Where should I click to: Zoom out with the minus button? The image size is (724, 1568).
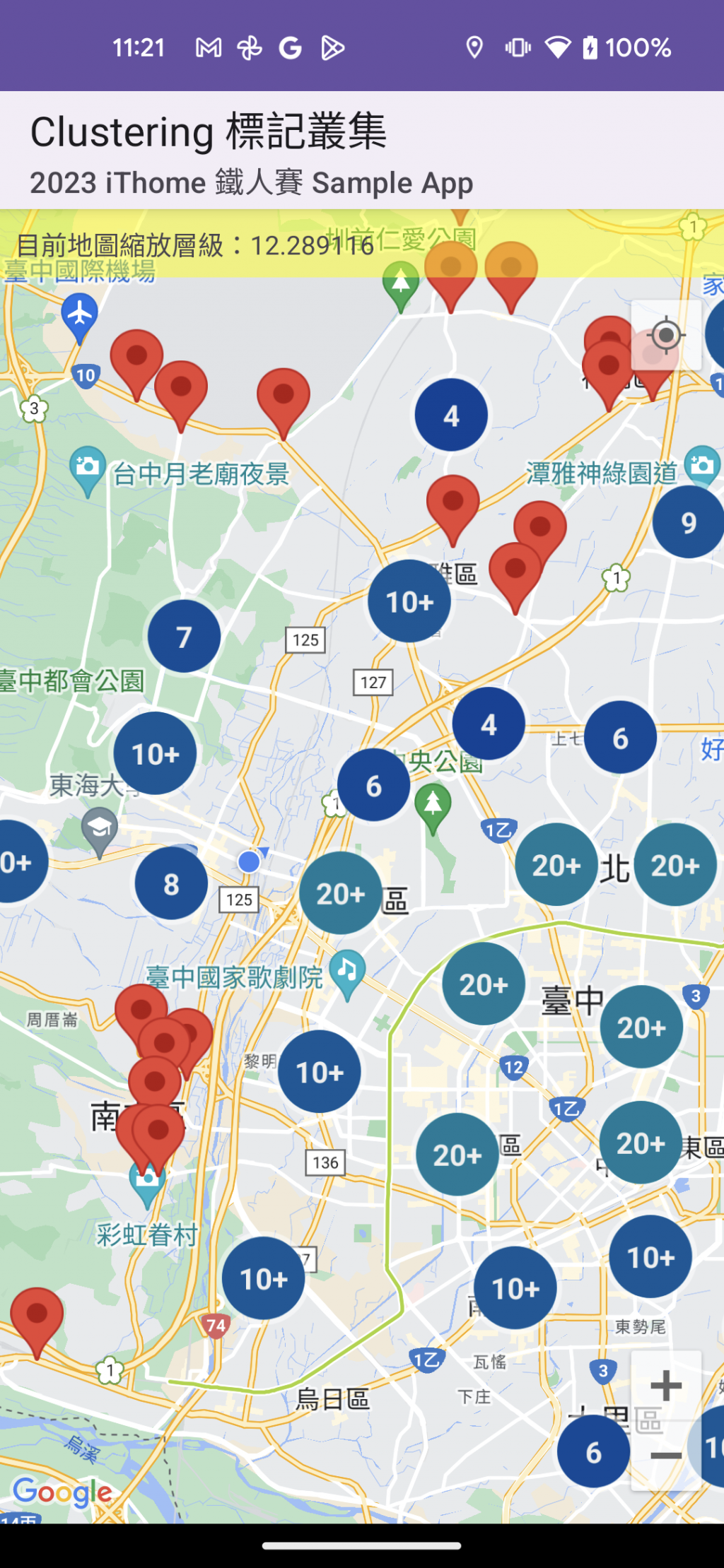pyautogui.click(x=665, y=1455)
